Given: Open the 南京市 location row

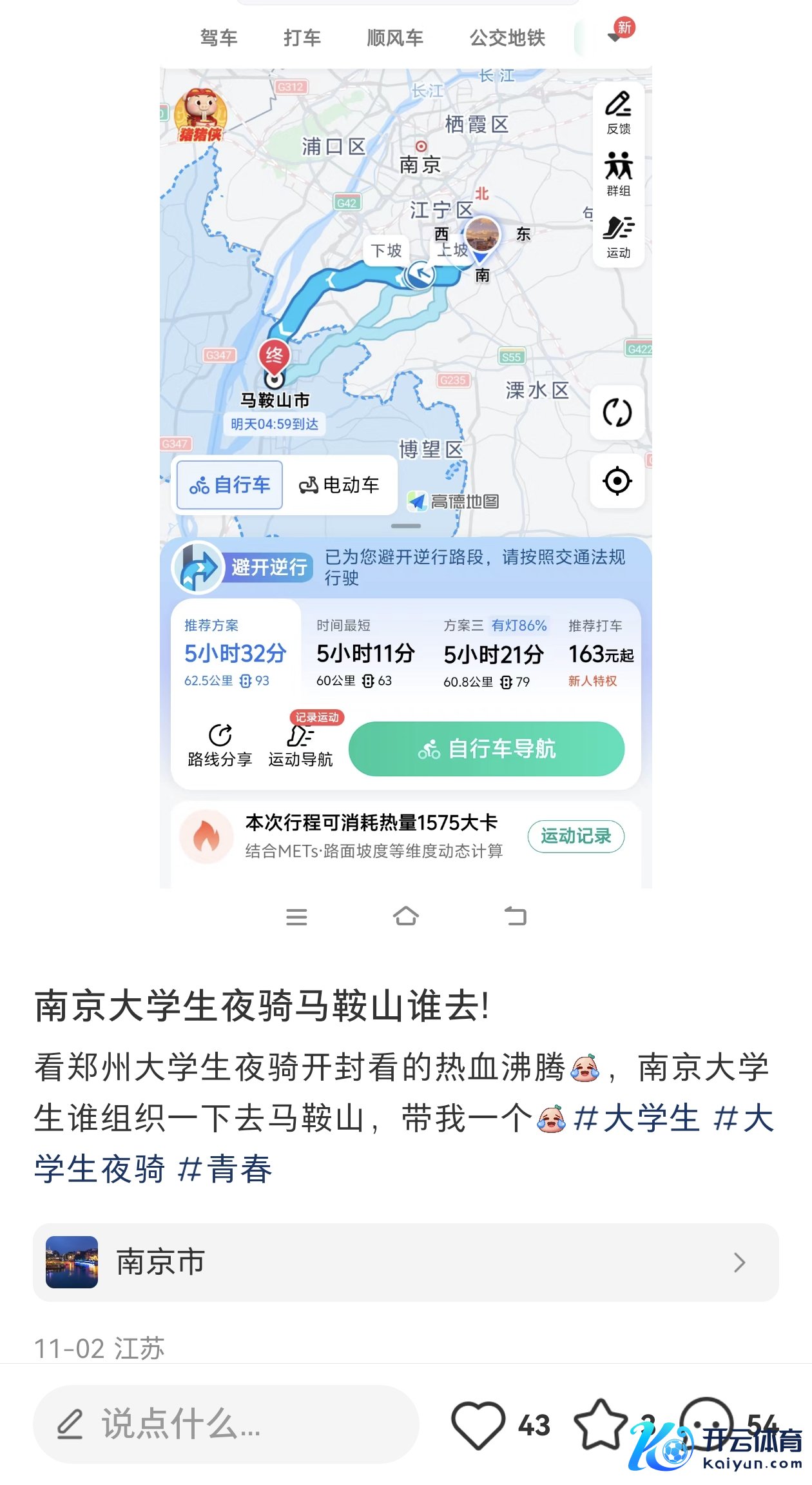Looking at the screenshot, I should [x=406, y=1262].
